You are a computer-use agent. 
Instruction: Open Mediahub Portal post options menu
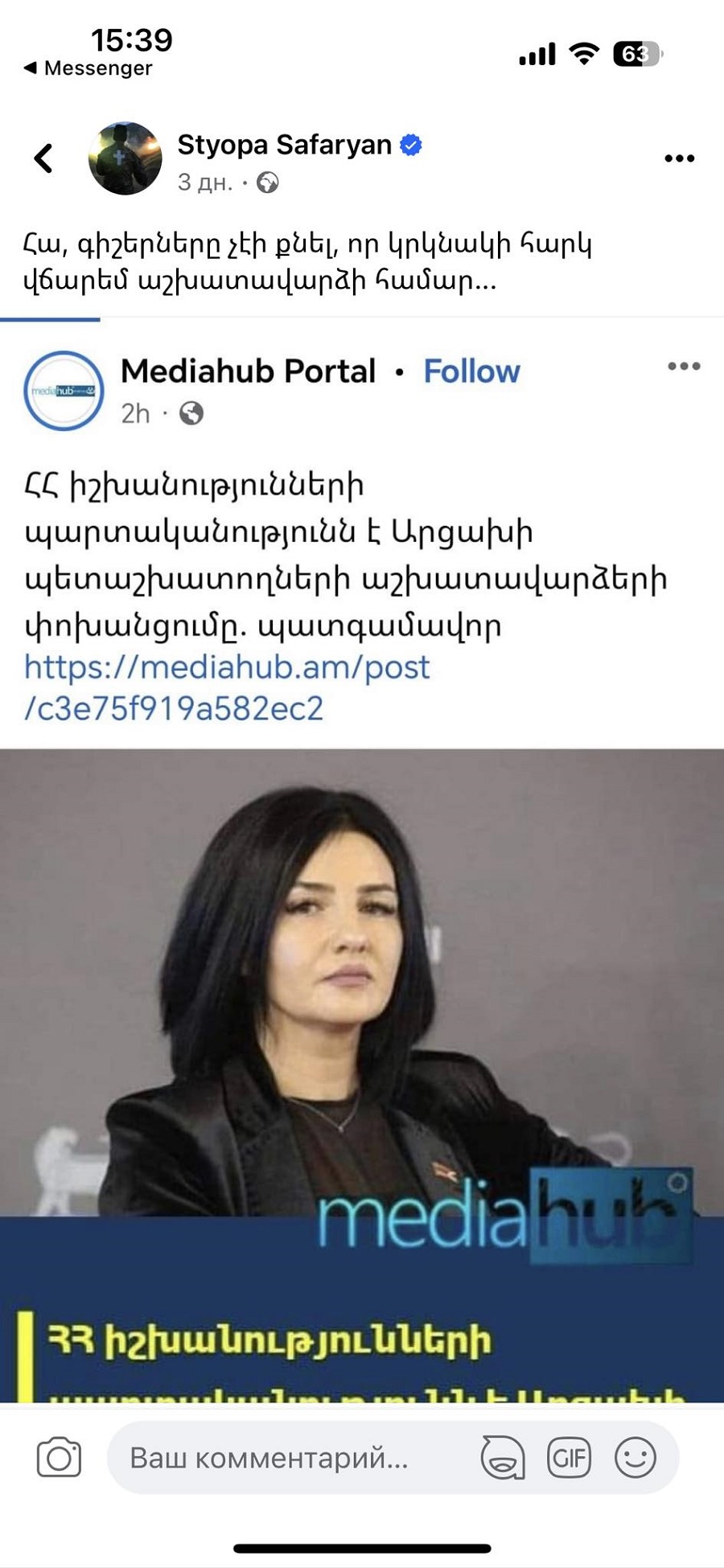pyautogui.click(x=684, y=367)
